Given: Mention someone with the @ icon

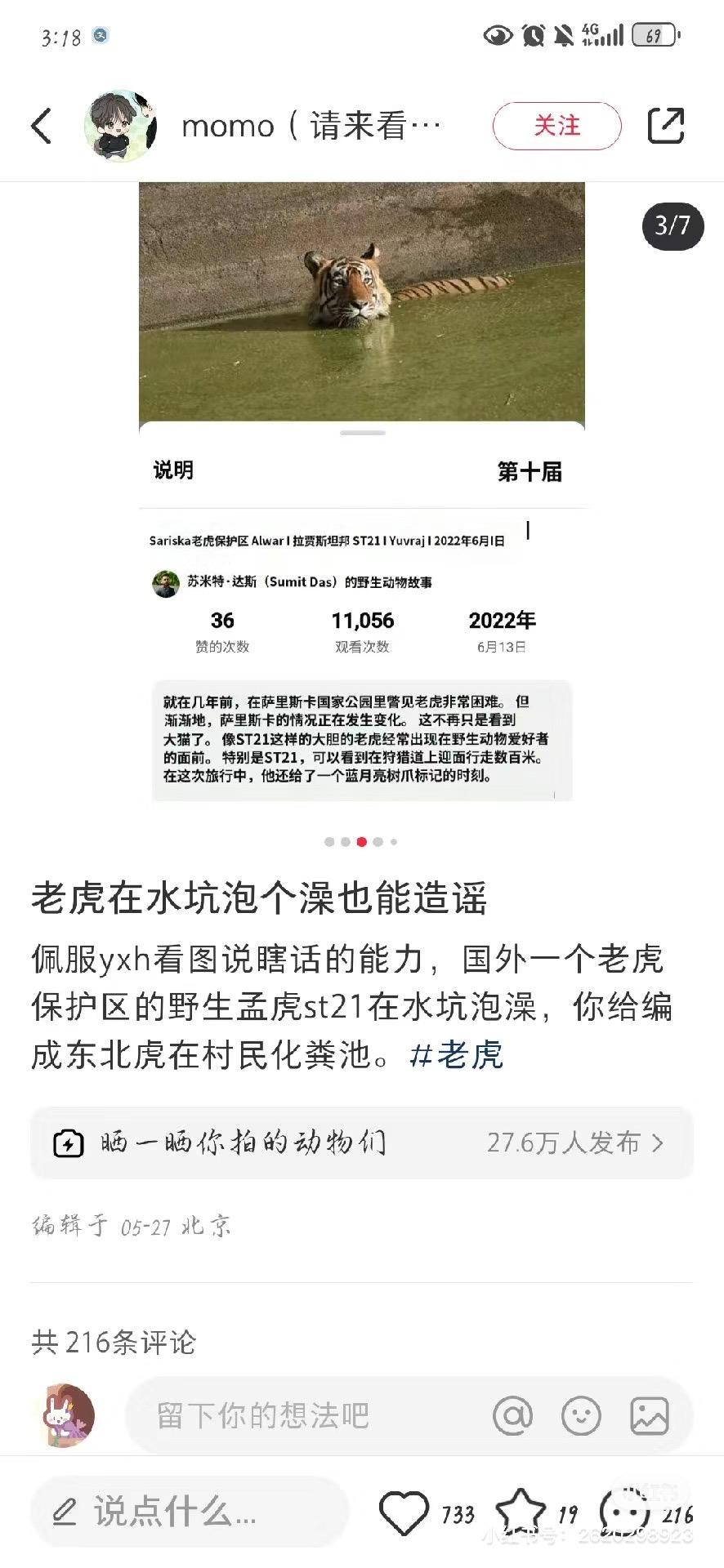Looking at the screenshot, I should pos(512,1415).
